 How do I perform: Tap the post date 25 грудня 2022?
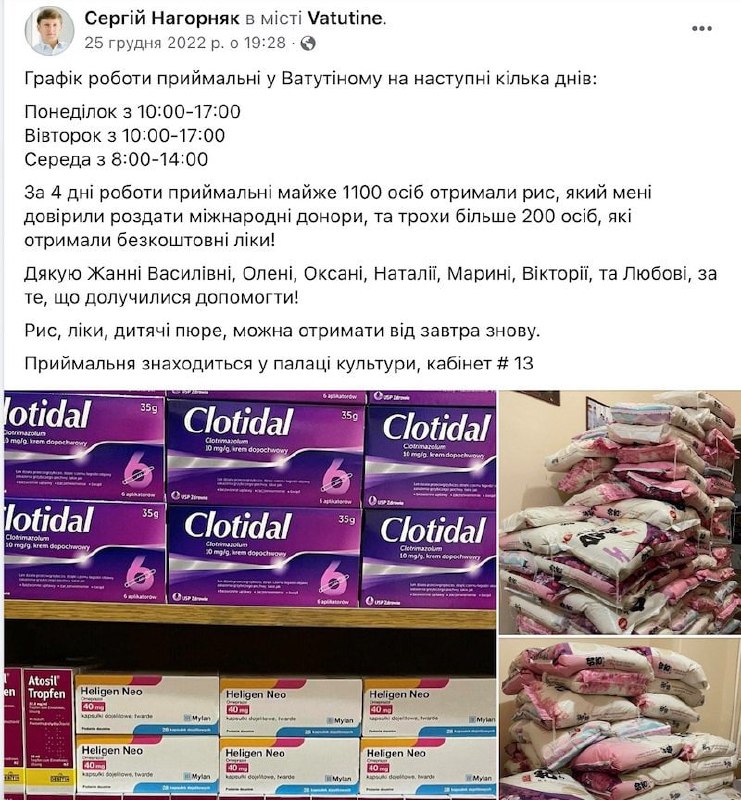(x=185, y=43)
